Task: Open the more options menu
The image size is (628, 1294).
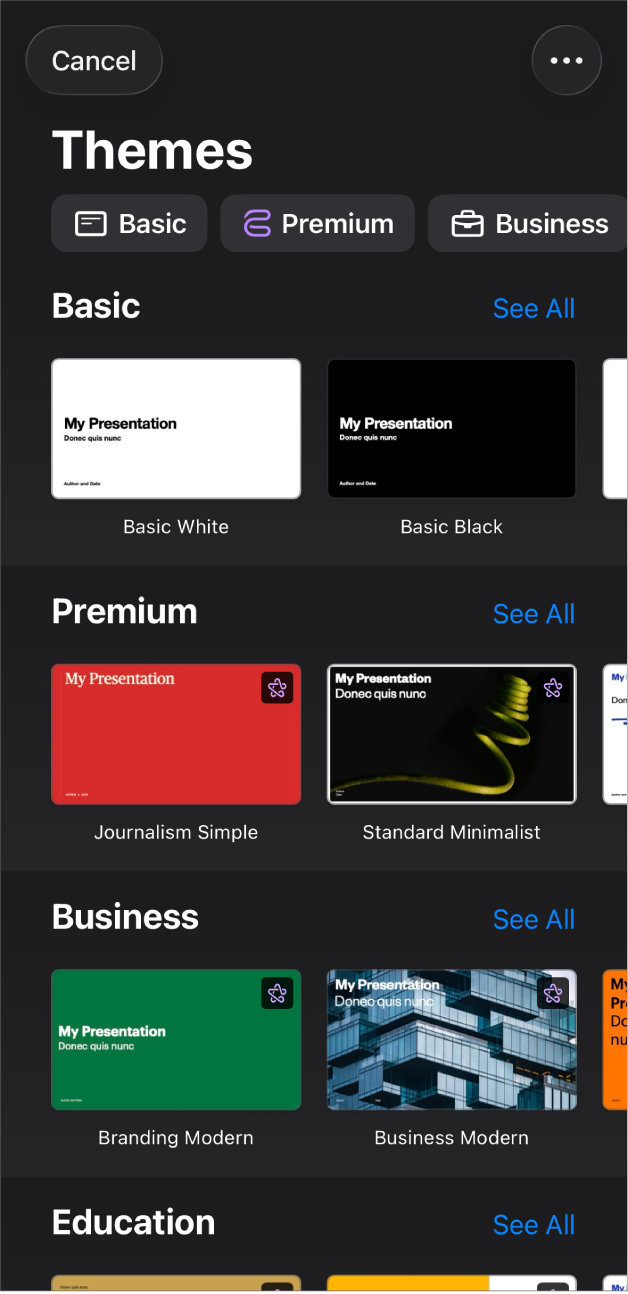Action: coord(566,61)
